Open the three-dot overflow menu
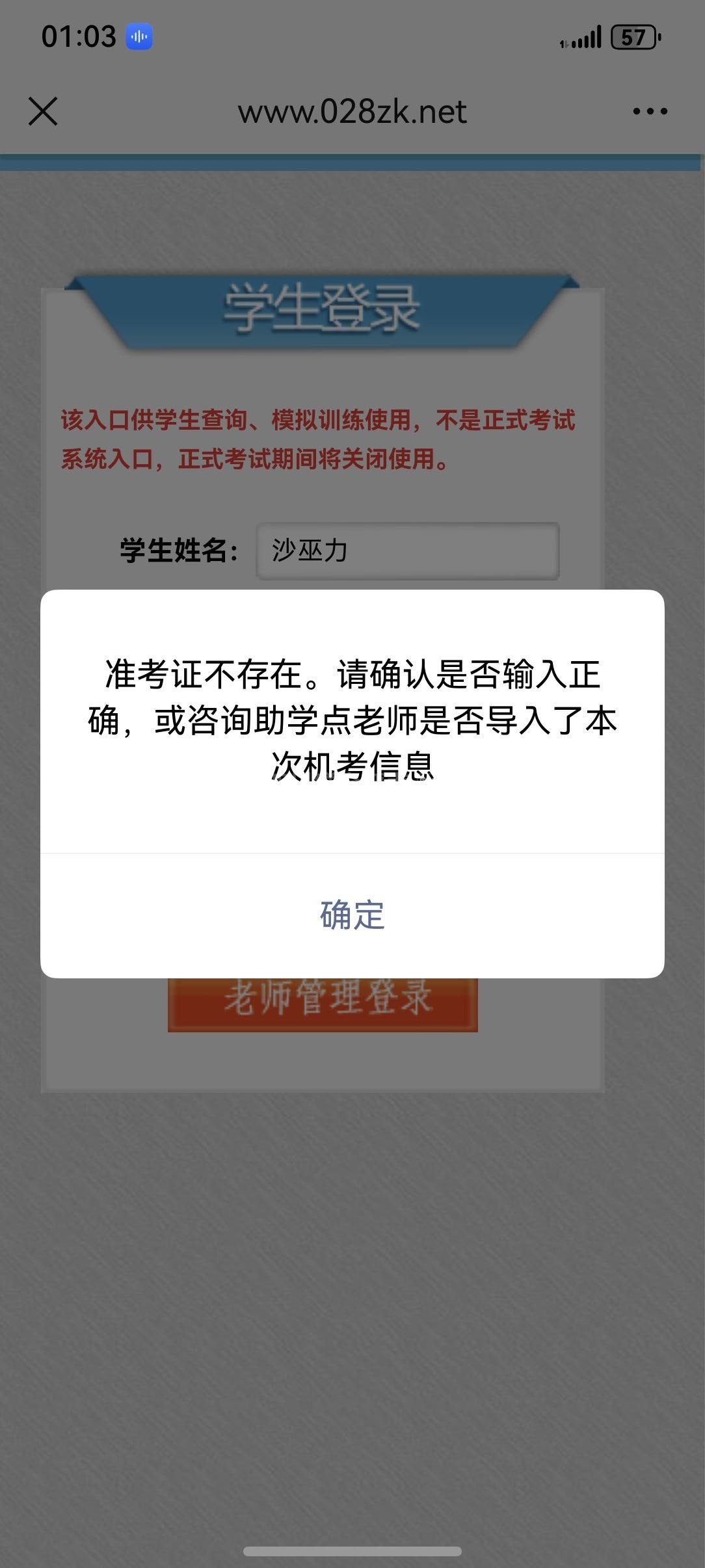This screenshot has height=1568, width=705. point(650,111)
